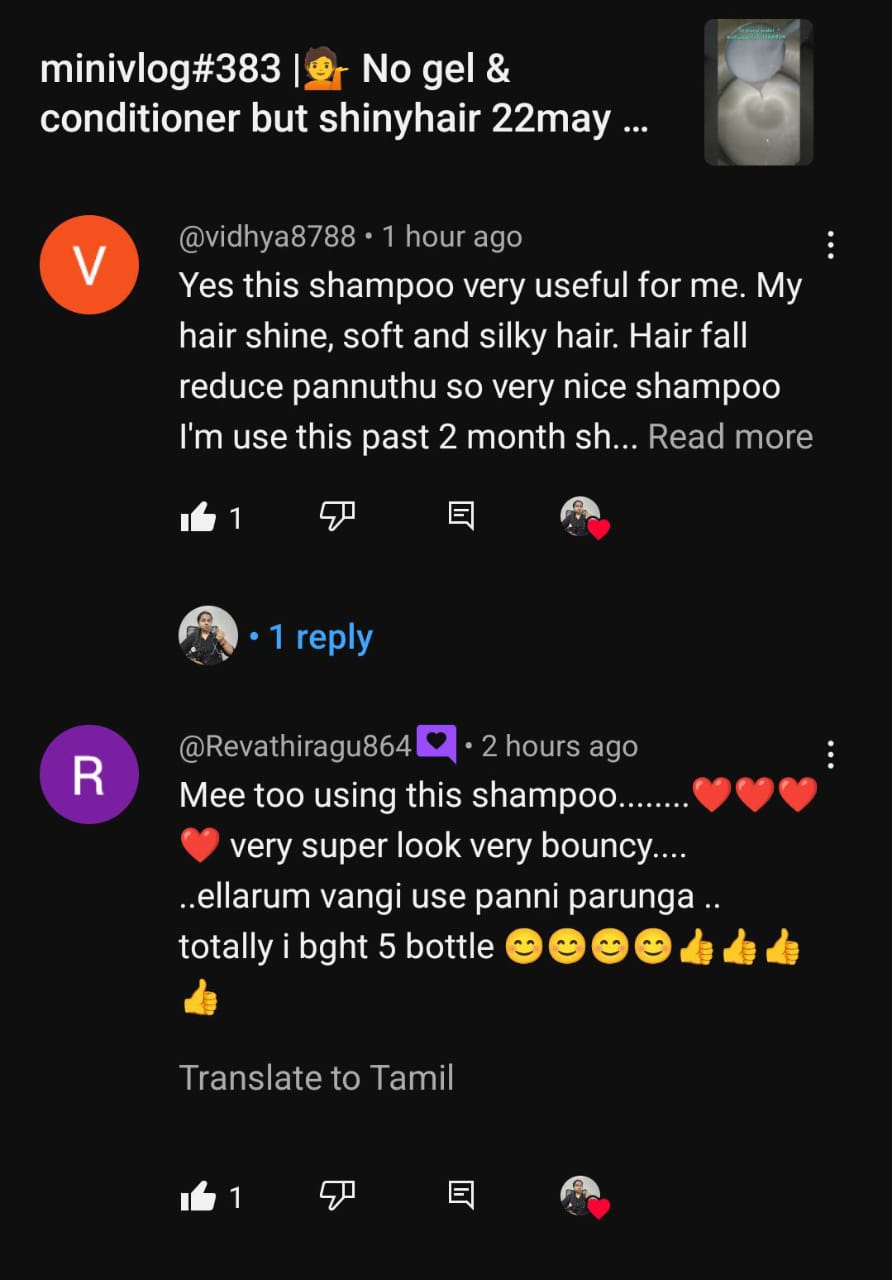Open overflow menu on vidhya8788's comment
The image size is (892, 1280).
pos(830,245)
